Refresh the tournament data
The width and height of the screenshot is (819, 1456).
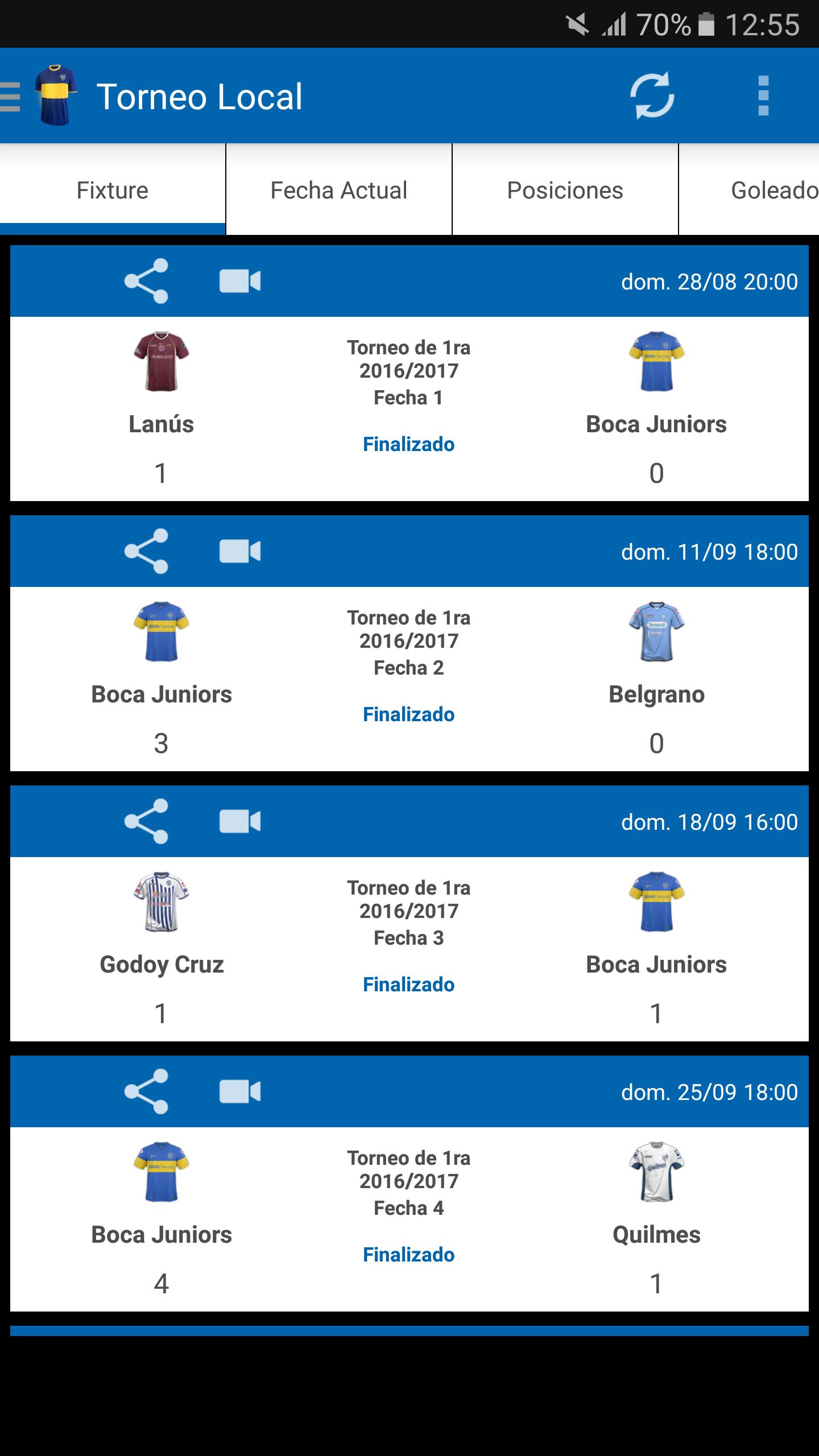[652, 96]
